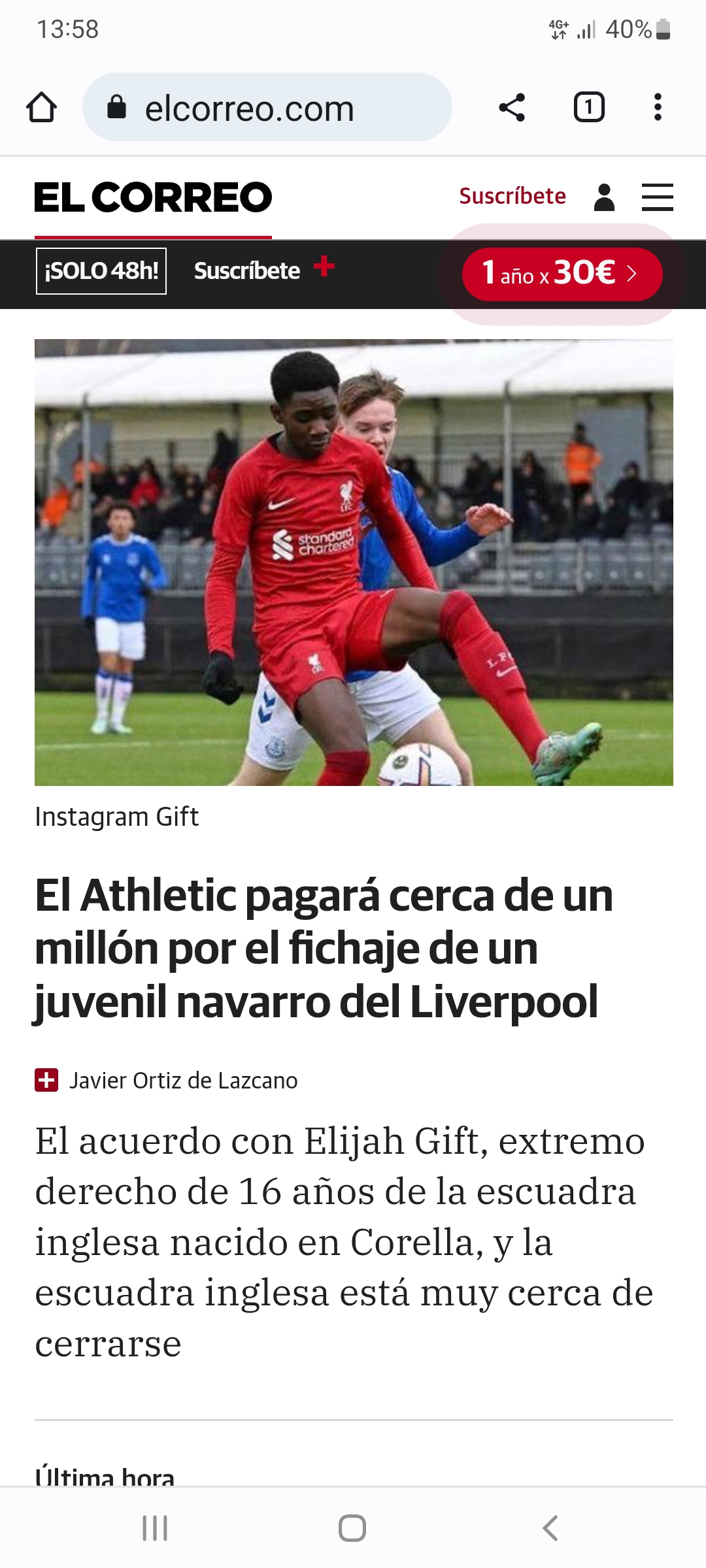
Task: View author Javier Ortiz de Lazcano
Action: [x=183, y=1081]
